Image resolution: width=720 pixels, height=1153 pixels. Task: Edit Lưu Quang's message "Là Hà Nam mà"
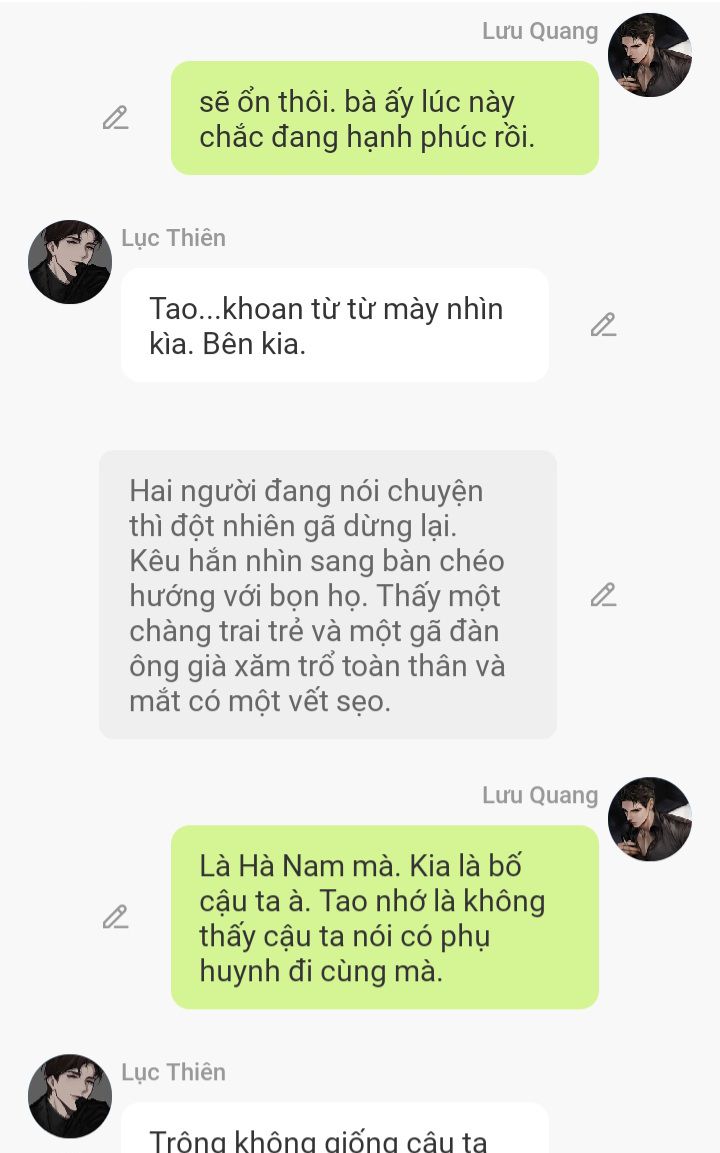click(115, 917)
